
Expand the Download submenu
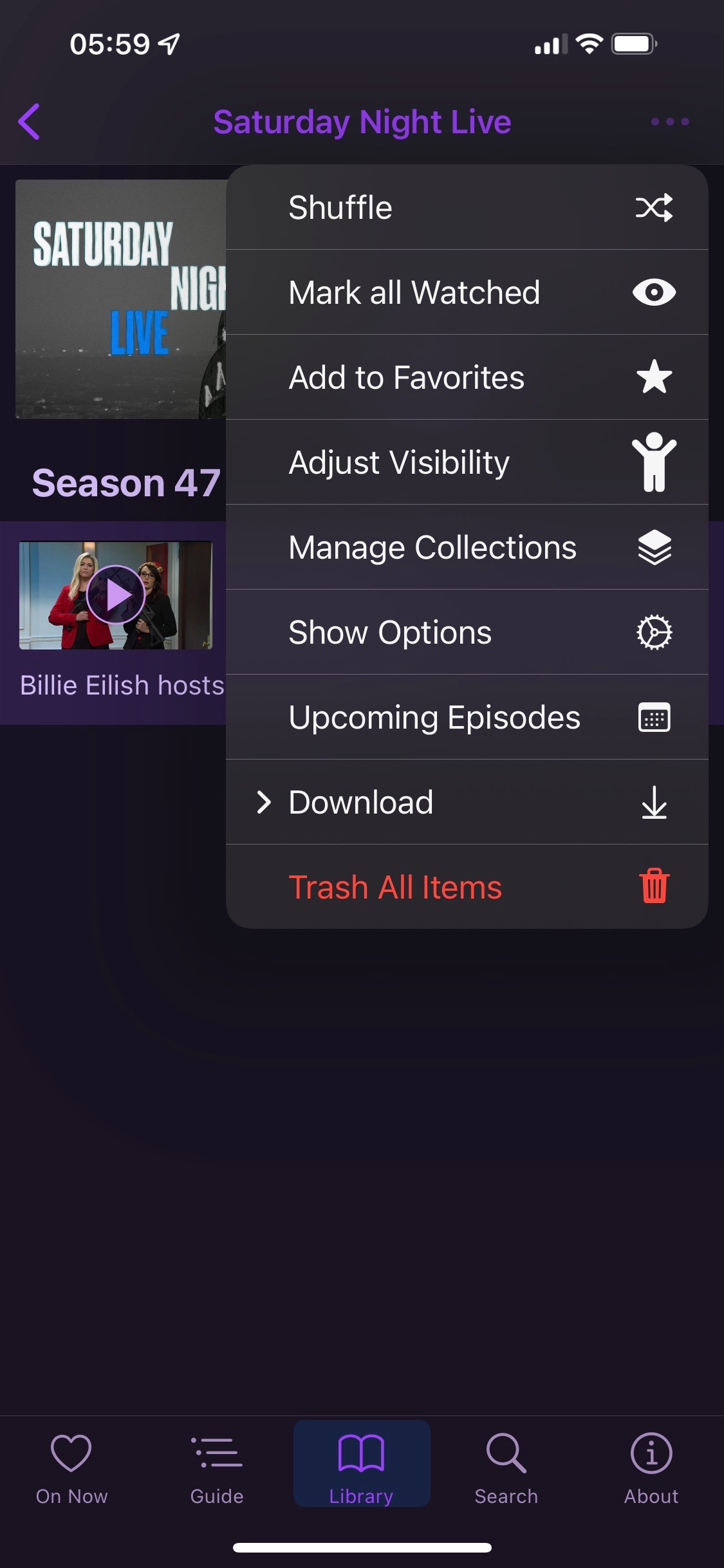(x=467, y=802)
